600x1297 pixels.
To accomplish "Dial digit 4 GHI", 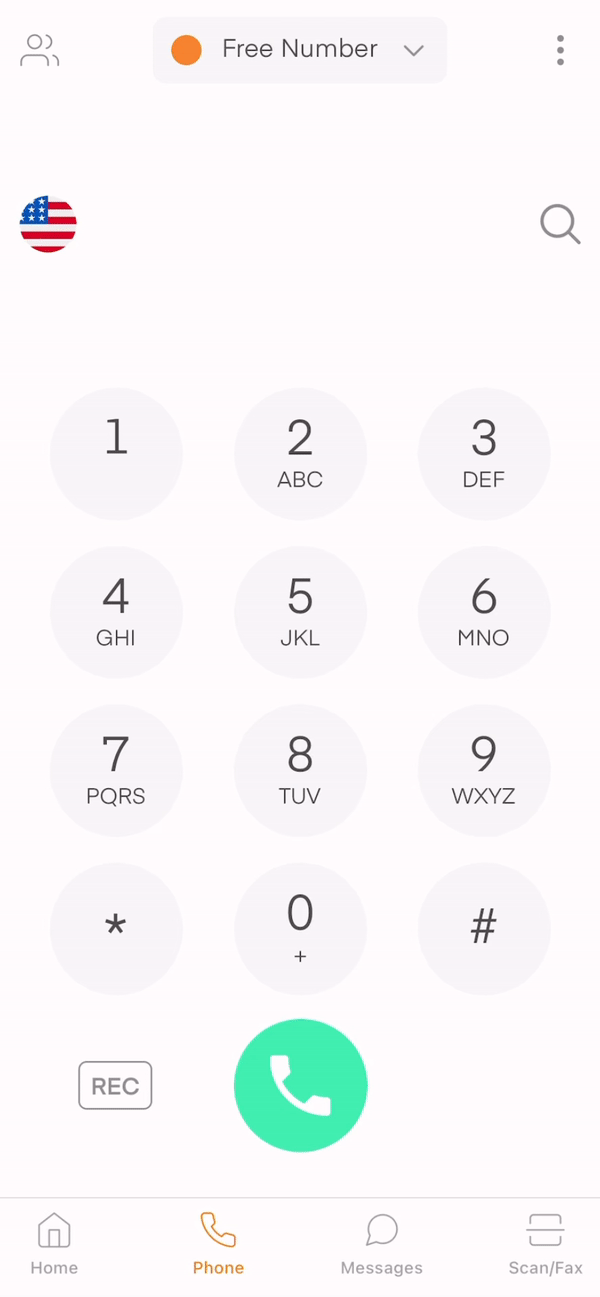I will click(116, 612).
